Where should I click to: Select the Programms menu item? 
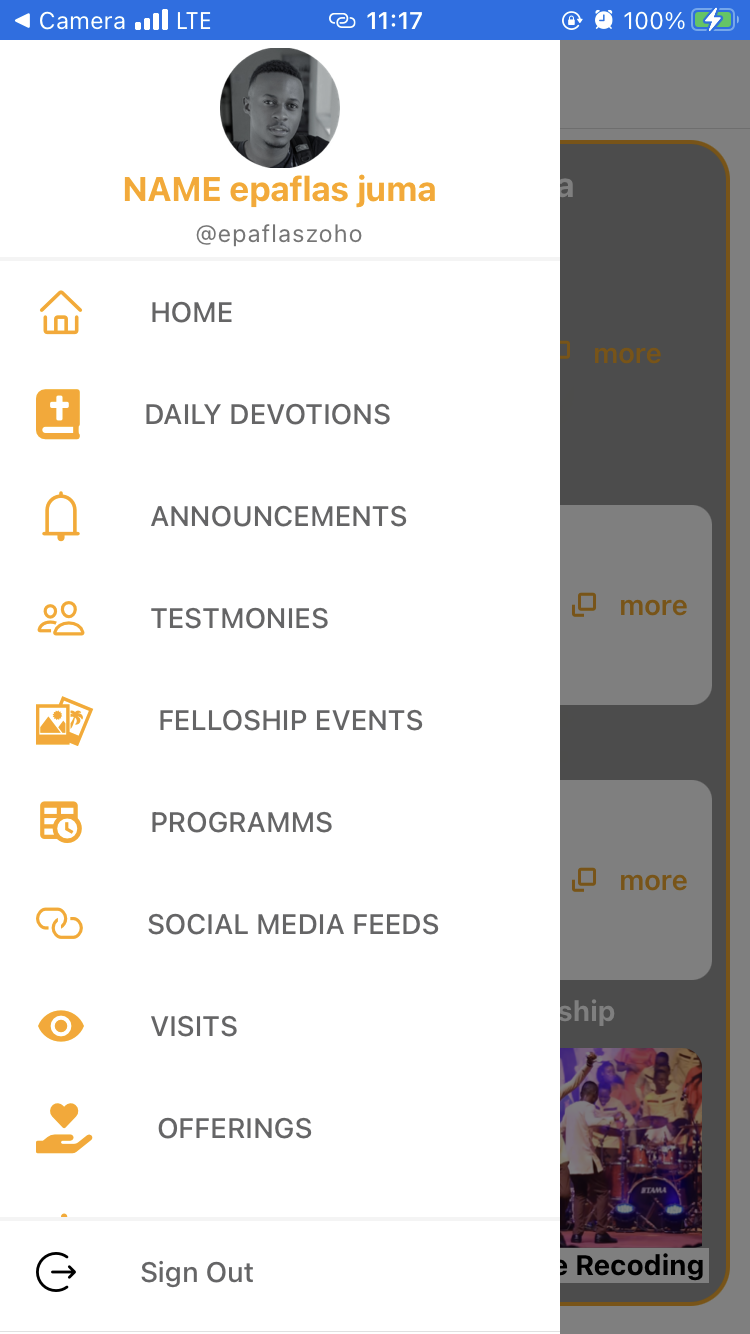(x=241, y=823)
